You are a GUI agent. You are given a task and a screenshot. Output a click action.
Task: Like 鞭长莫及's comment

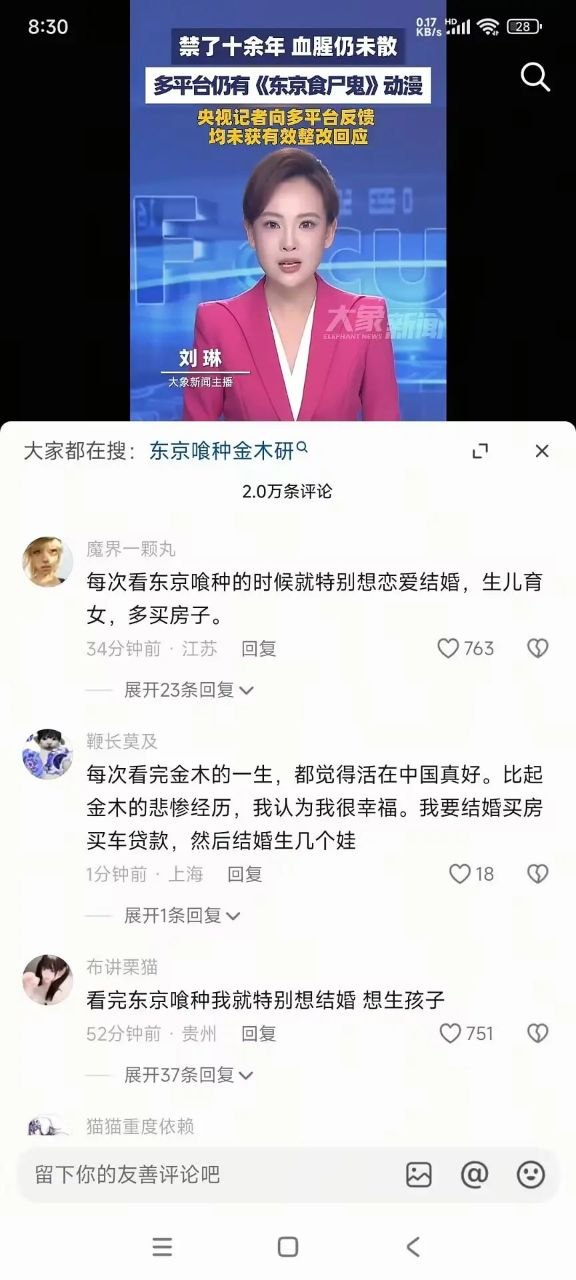pyautogui.click(x=472, y=874)
